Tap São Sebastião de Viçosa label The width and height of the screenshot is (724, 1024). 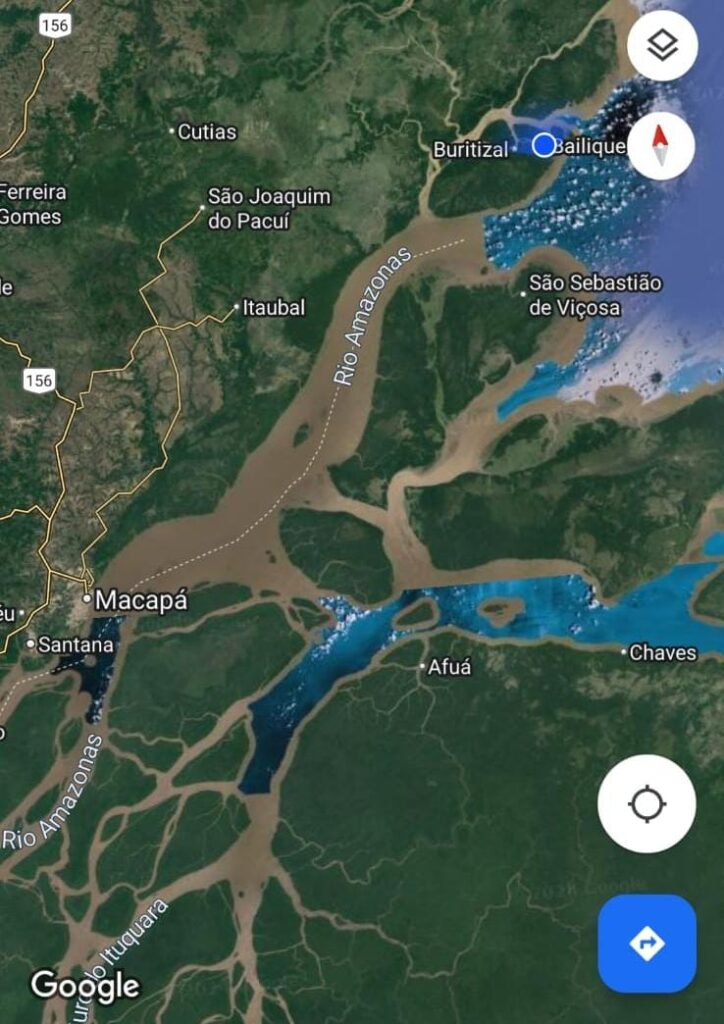594,296
